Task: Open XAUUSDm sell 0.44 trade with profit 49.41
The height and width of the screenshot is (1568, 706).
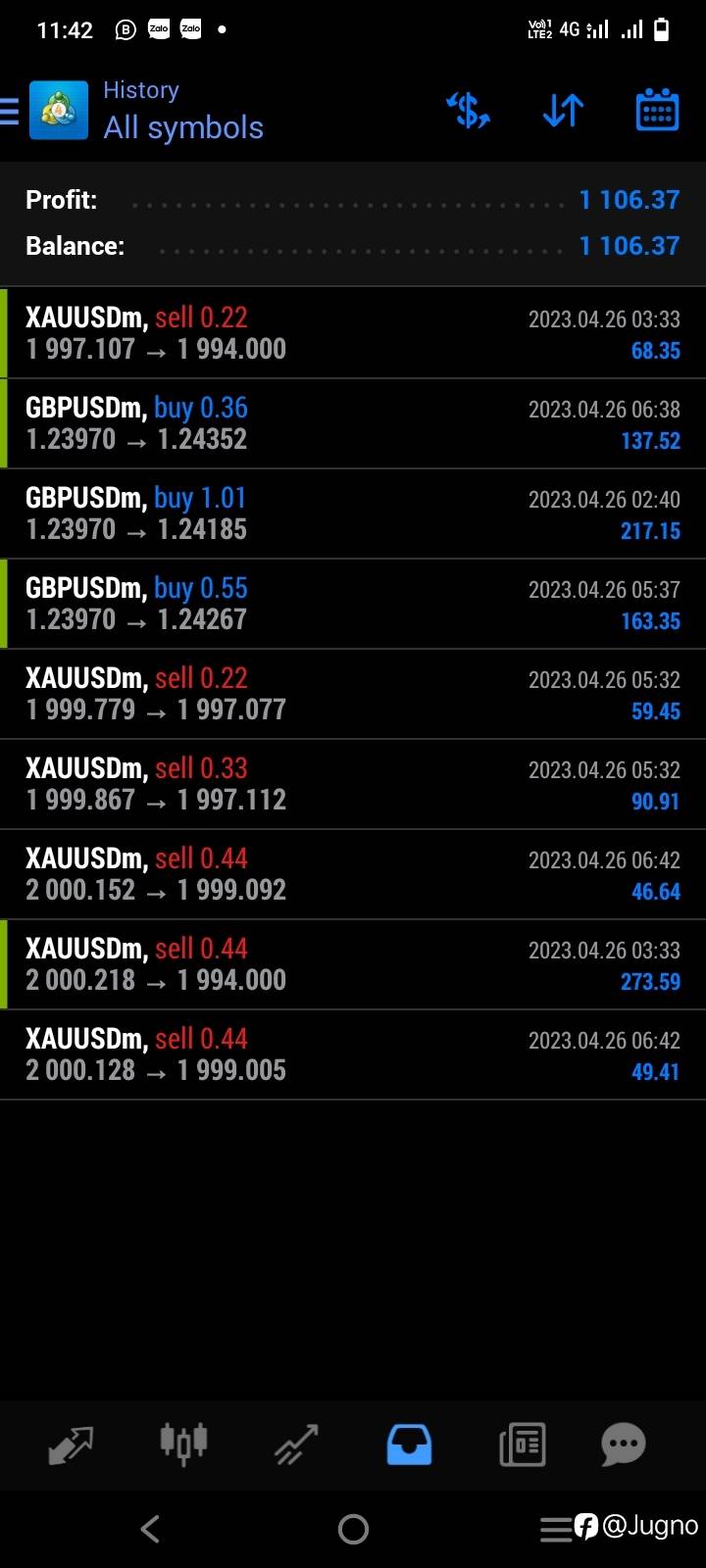Action: coord(353,1054)
